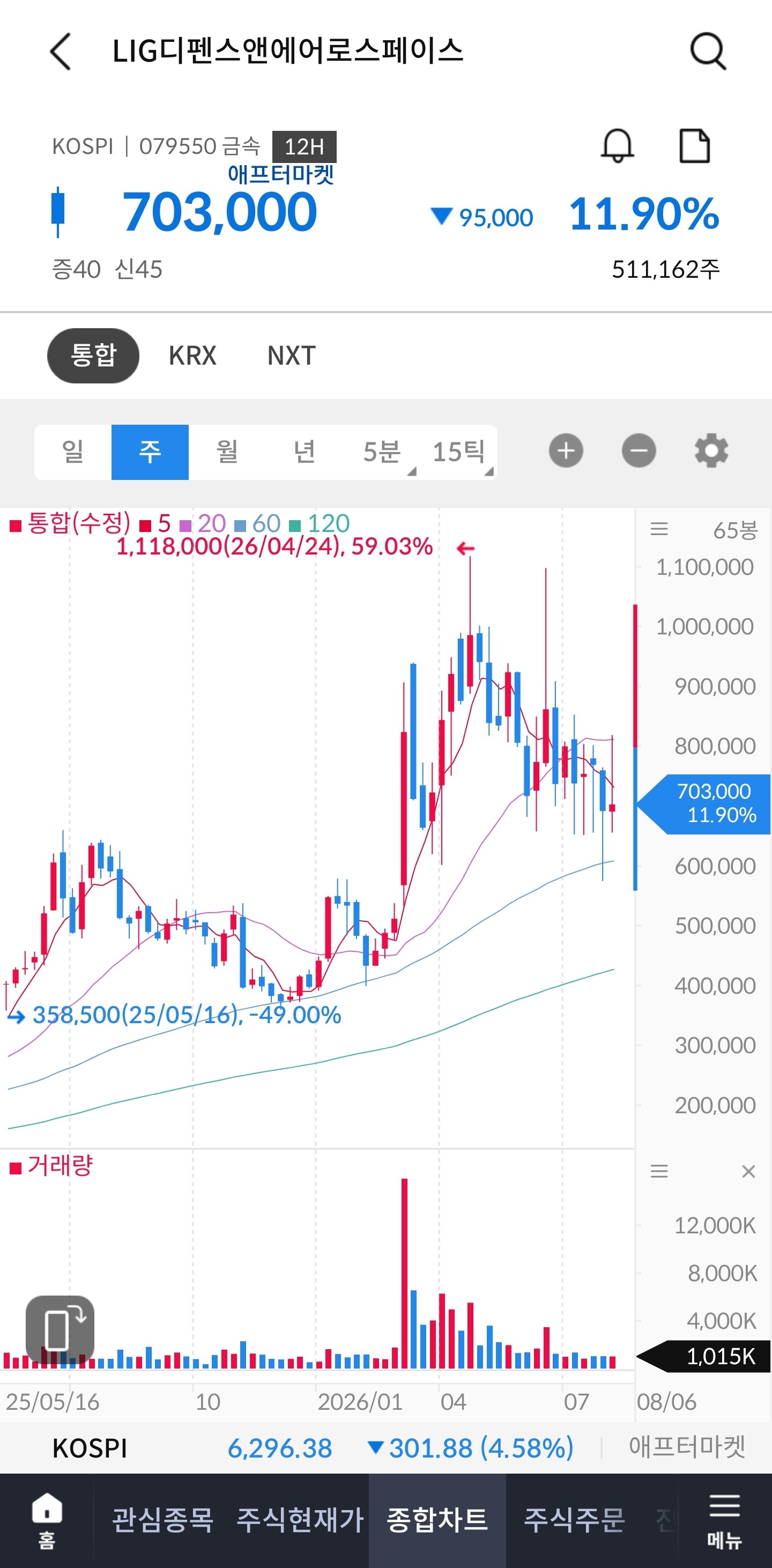Image resolution: width=772 pixels, height=1568 pixels.
Task: Show the daily 일 chart
Action: [73, 452]
